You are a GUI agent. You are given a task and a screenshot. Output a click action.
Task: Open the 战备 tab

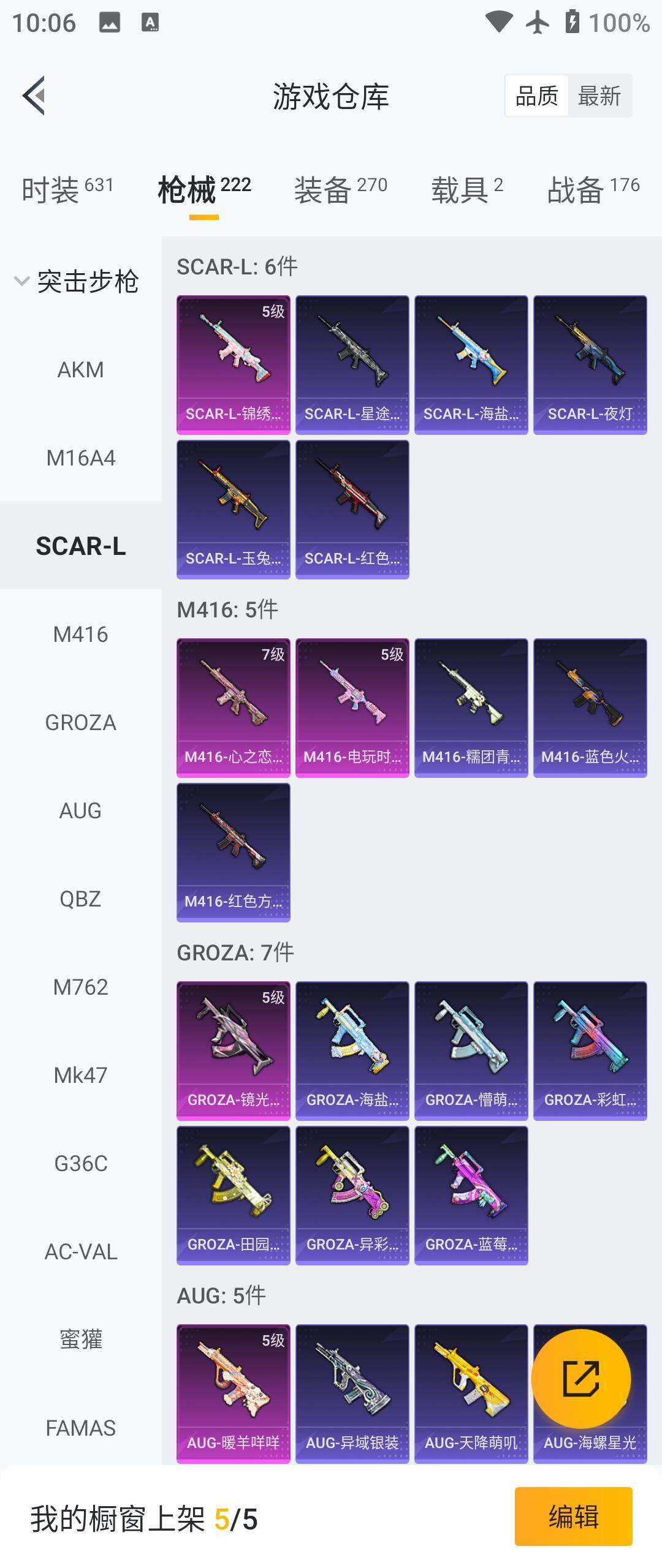[x=593, y=189]
